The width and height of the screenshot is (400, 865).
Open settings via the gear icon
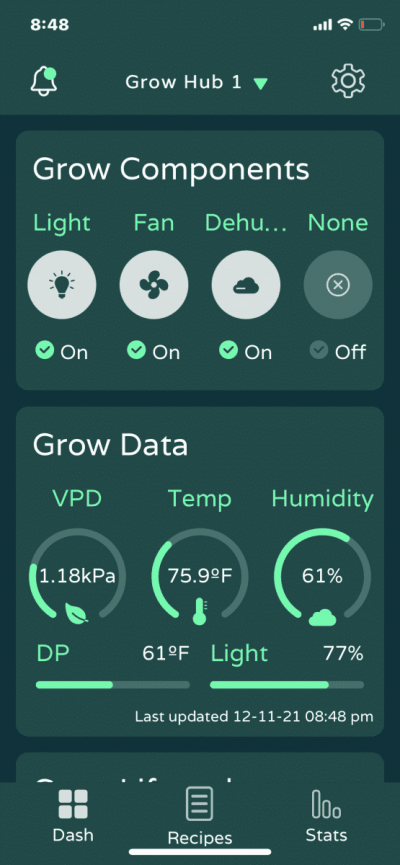click(x=348, y=82)
